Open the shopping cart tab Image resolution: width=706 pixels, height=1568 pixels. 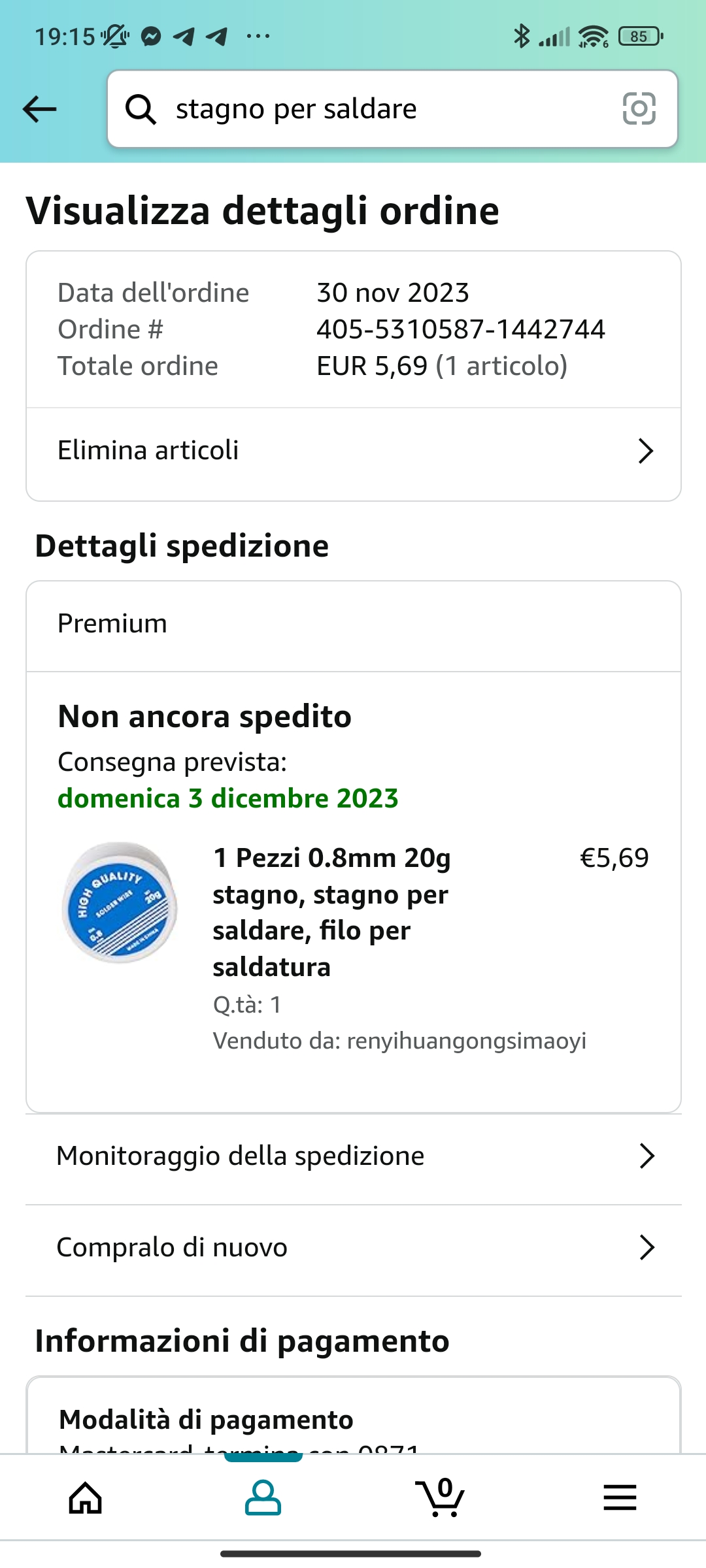441,1497
